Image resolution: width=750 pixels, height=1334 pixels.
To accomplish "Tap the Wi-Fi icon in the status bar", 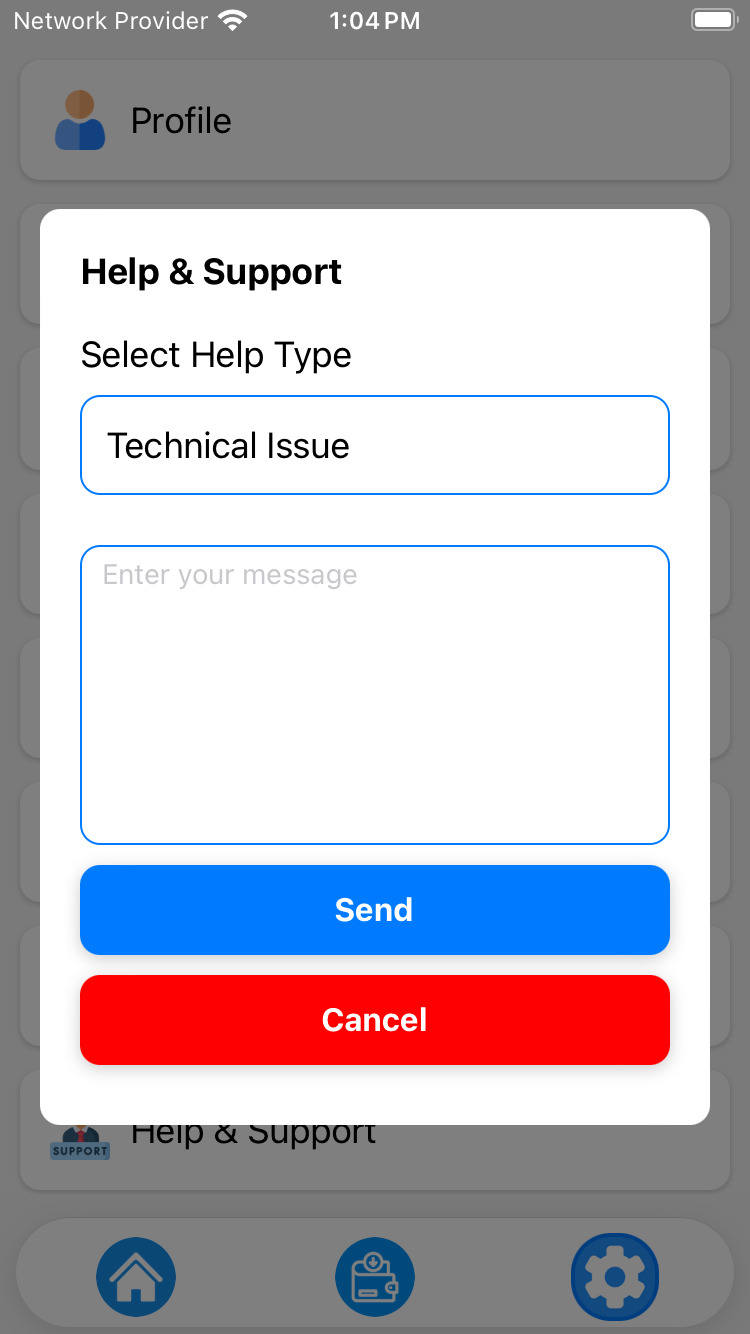I will [232, 18].
